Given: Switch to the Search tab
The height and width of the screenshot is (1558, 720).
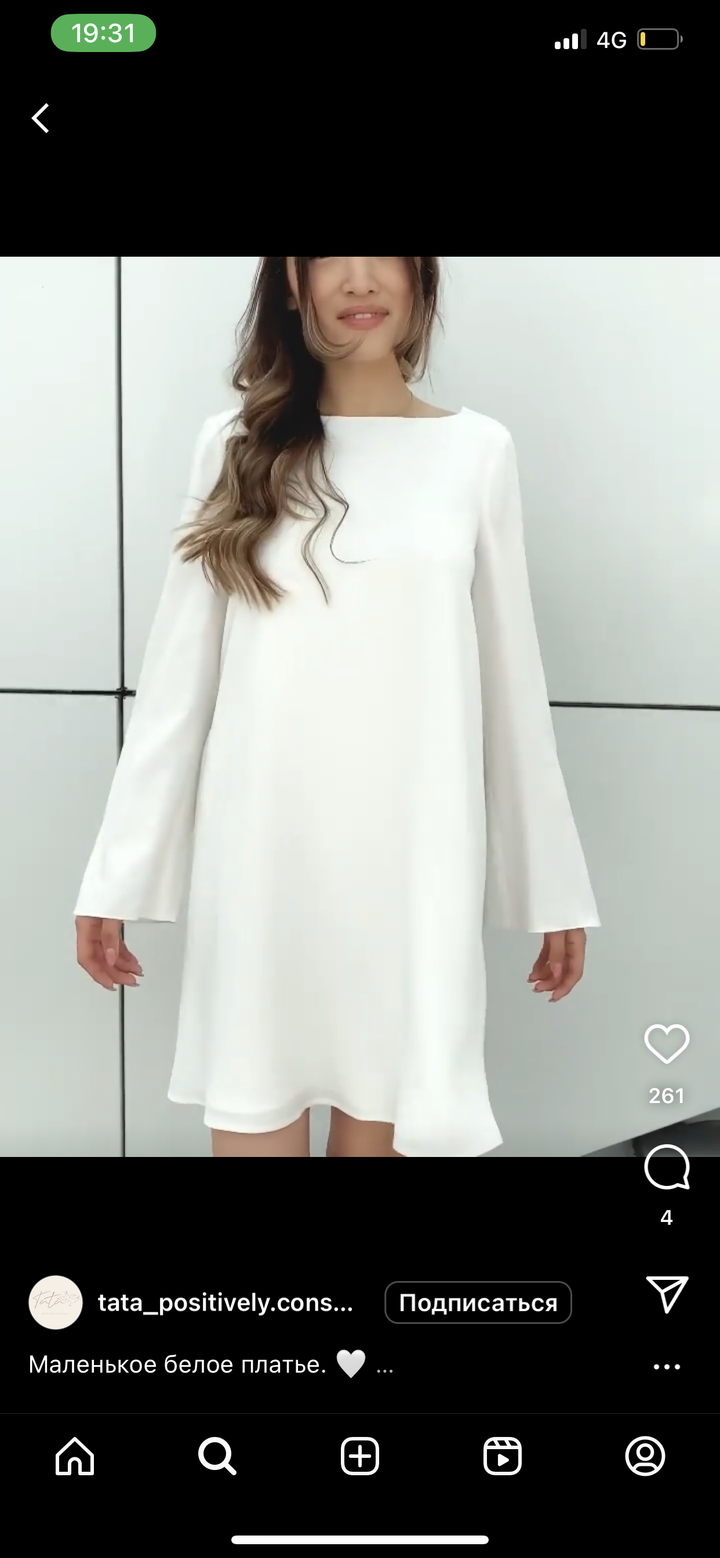Looking at the screenshot, I should [217, 1456].
